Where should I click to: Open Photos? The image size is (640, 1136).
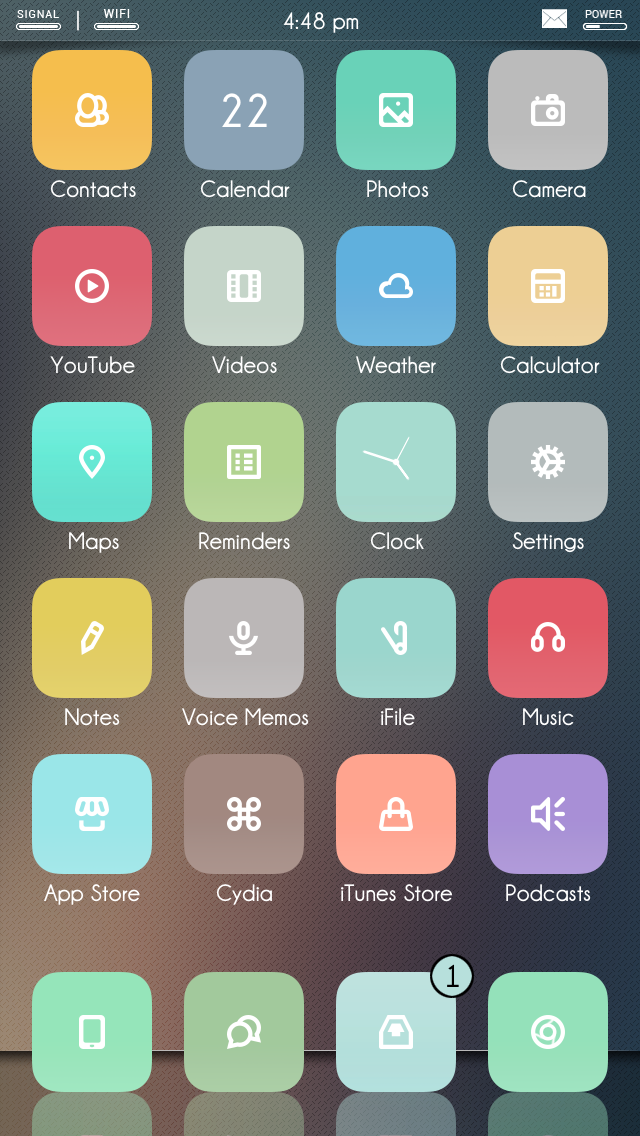[x=396, y=110]
